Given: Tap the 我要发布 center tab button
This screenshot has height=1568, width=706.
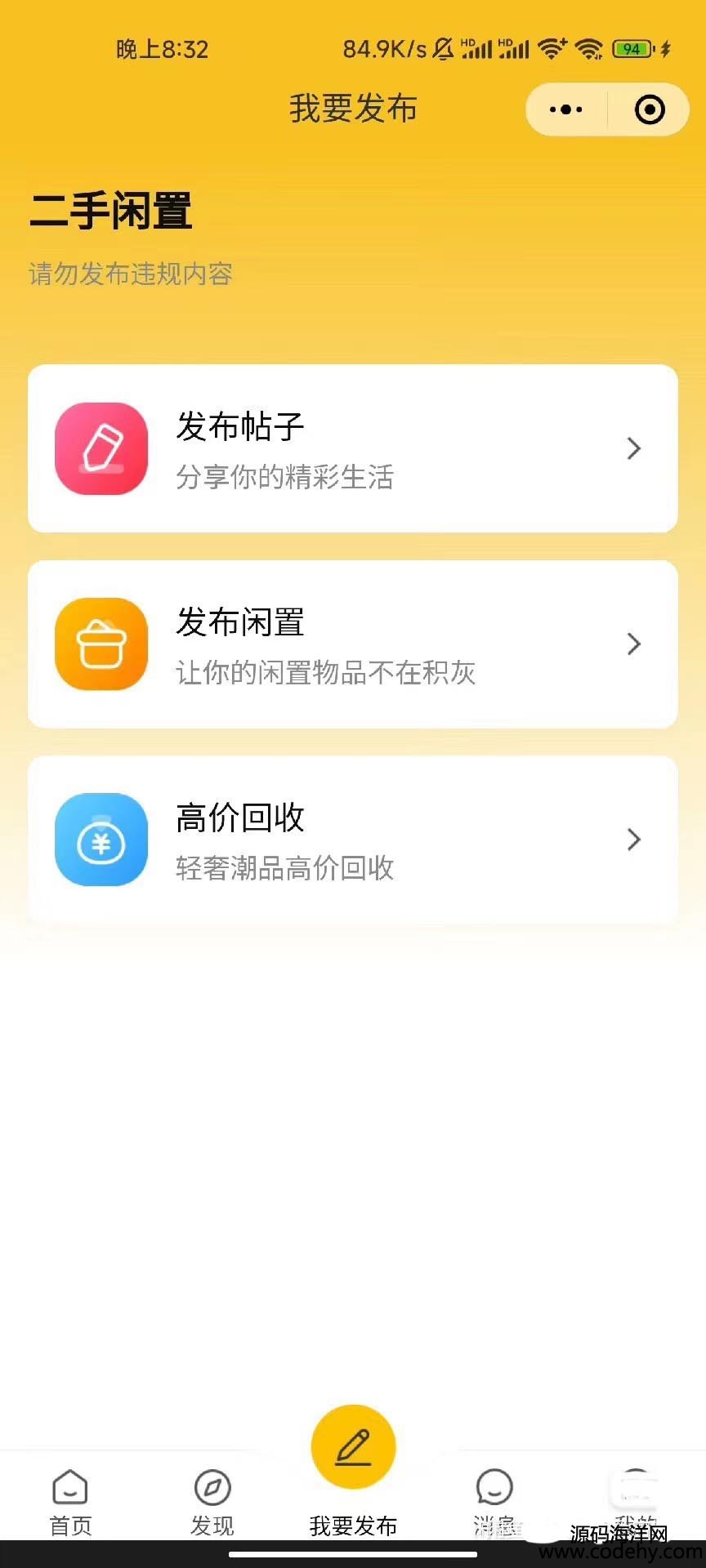Looking at the screenshot, I should pyautogui.click(x=353, y=1462).
